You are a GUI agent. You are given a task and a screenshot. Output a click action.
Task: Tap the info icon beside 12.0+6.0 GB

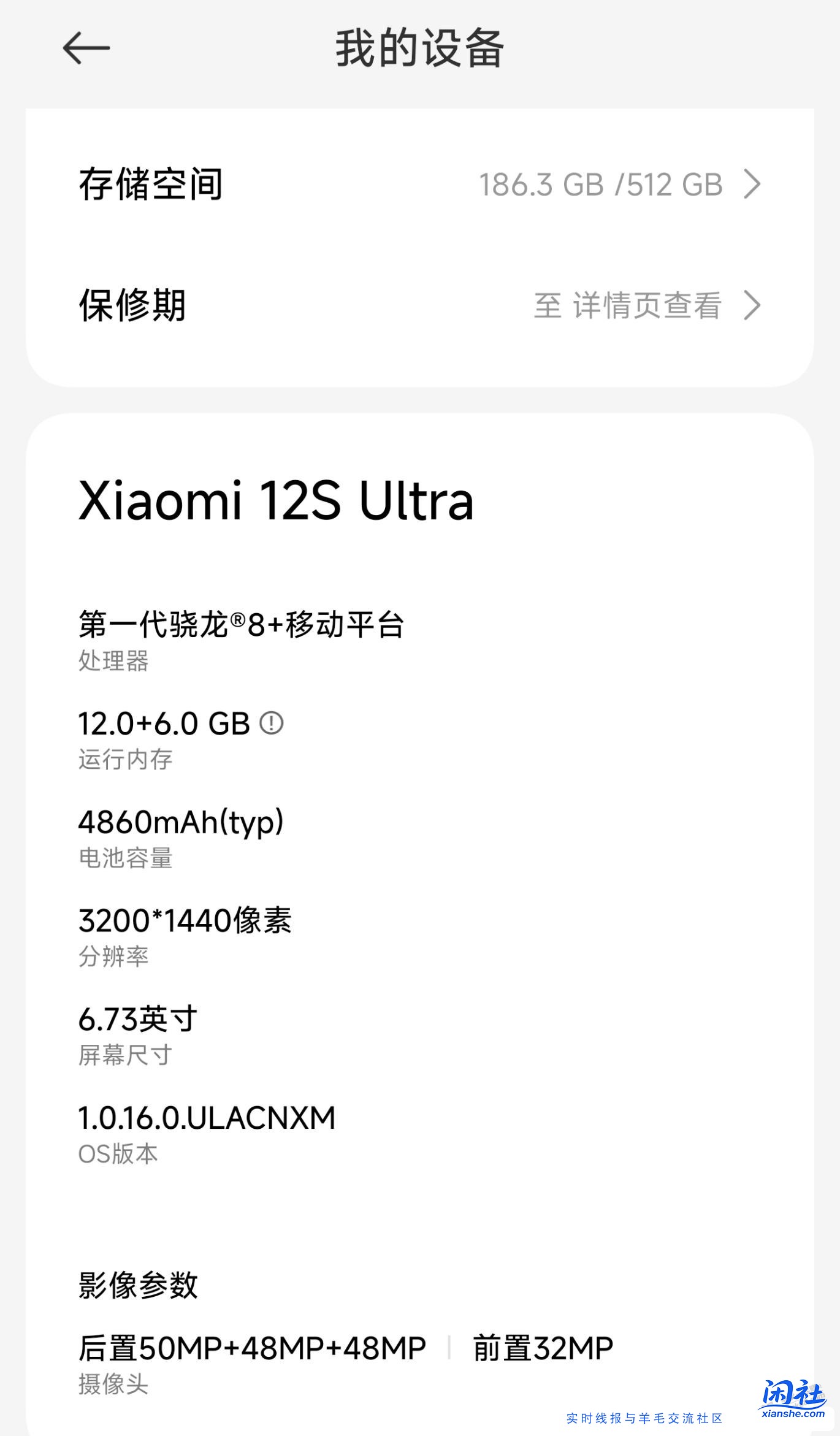tap(272, 724)
